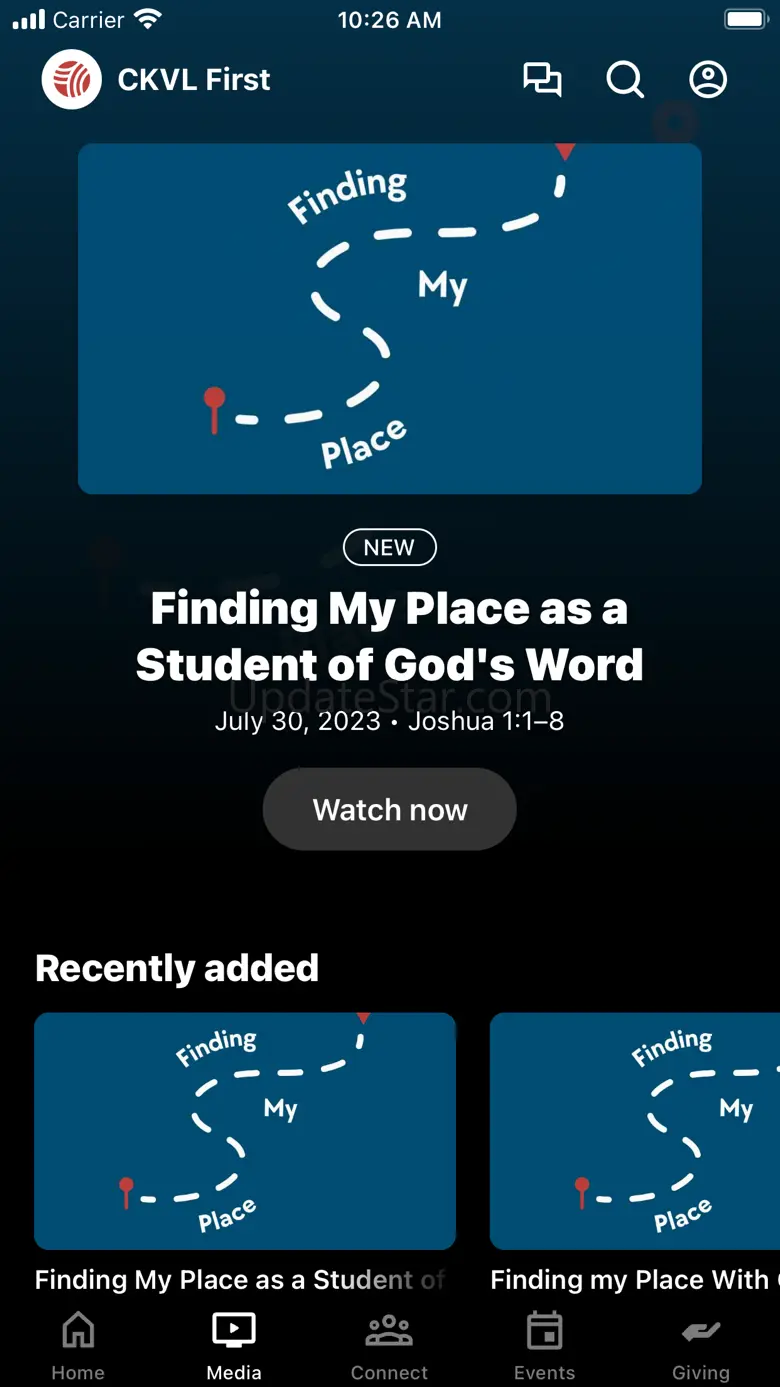Open the featured Finding My Place banner
The height and width of the screenshot is (1387, 780).
tap(389, 318)
